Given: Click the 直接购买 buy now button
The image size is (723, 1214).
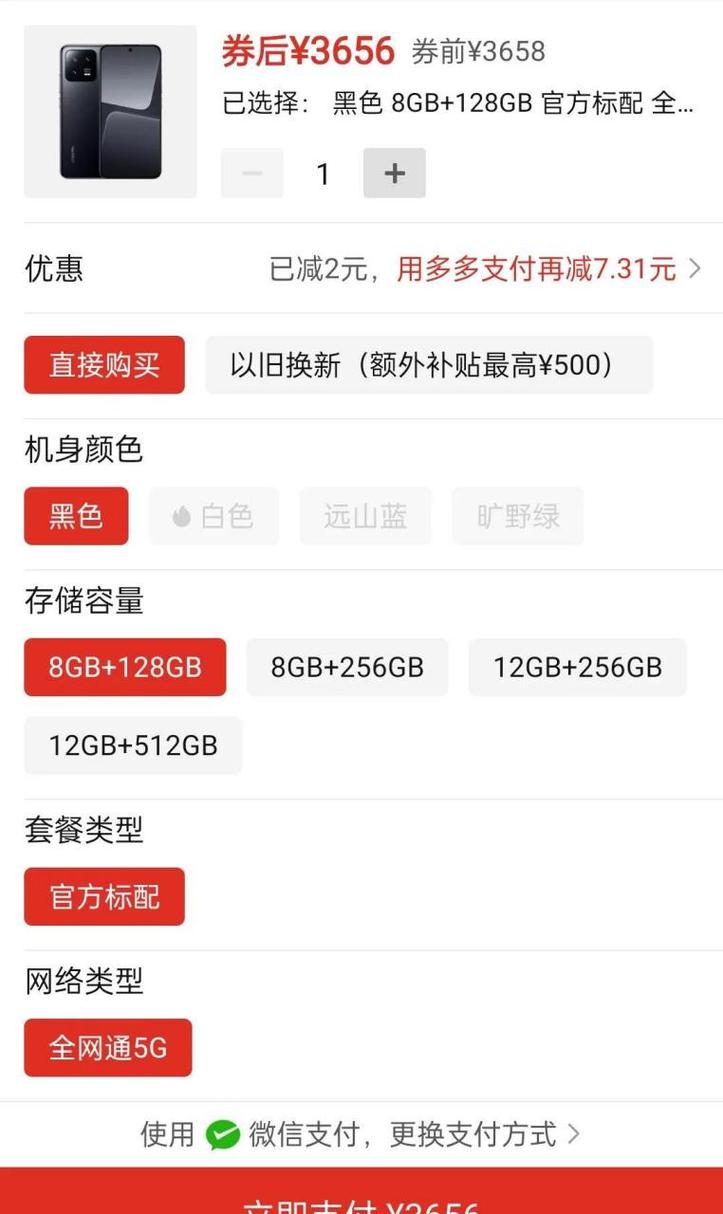Looking at the screenshot, I should tap(104, 365).
